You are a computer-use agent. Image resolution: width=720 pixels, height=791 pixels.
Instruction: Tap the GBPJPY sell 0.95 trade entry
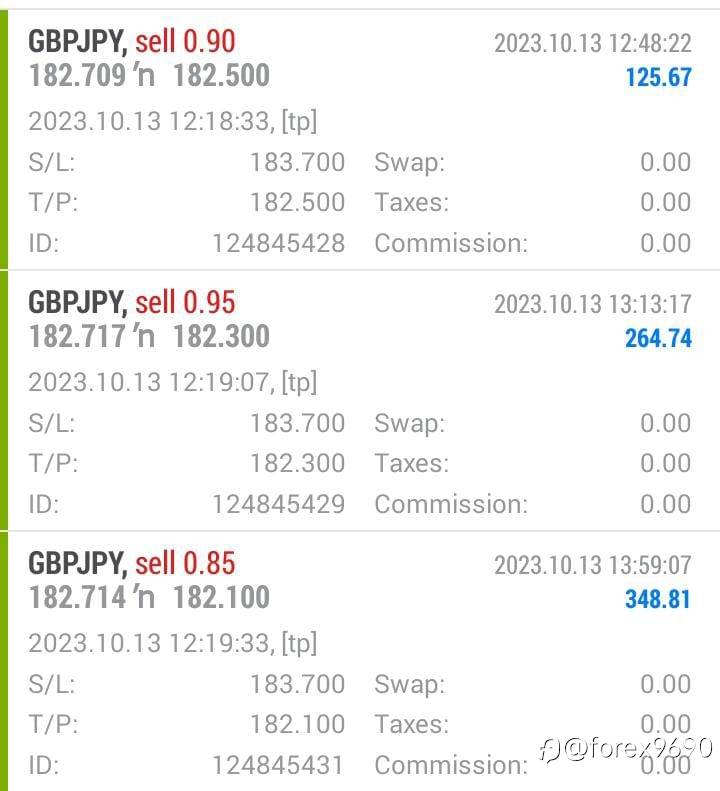(x=360, y=319)
